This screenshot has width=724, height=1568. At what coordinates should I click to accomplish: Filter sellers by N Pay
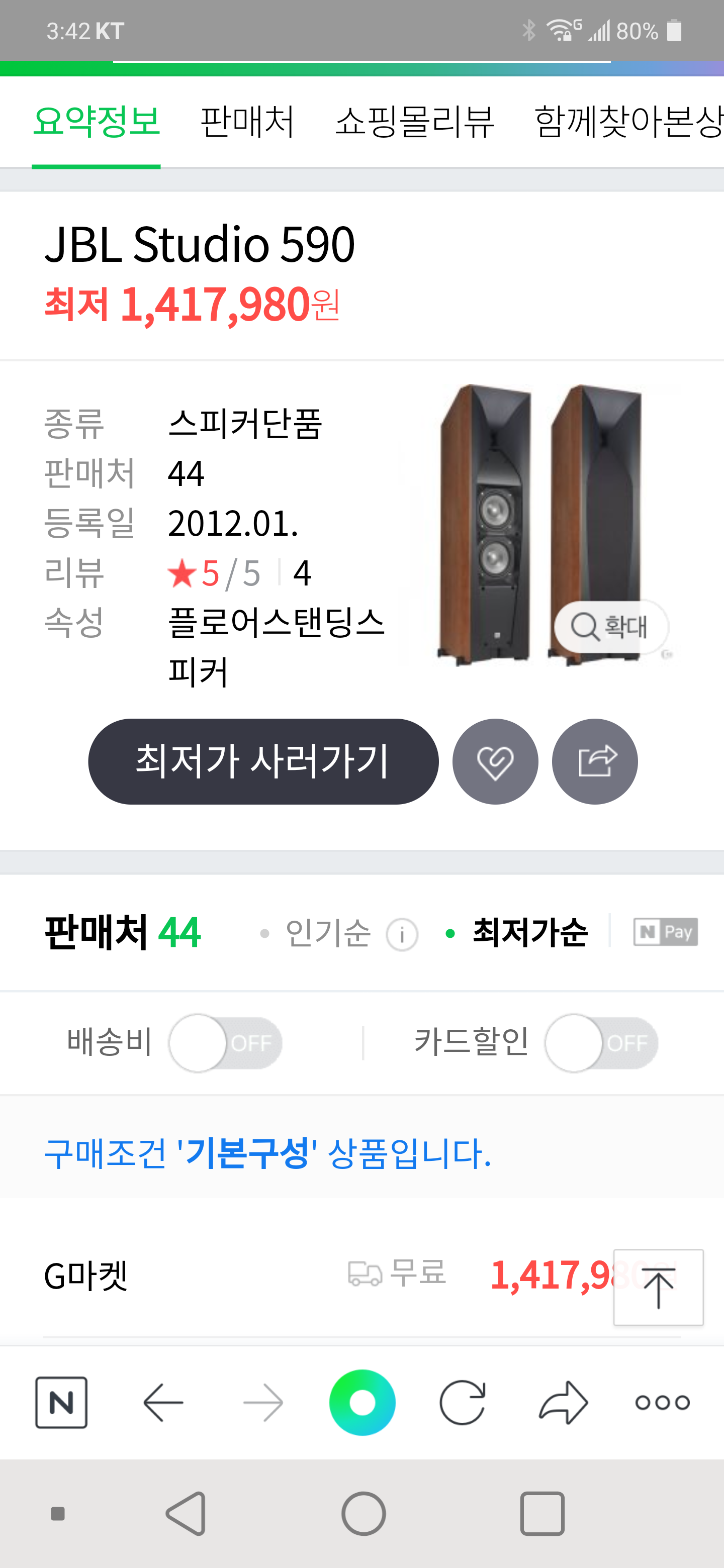[666, 932]
